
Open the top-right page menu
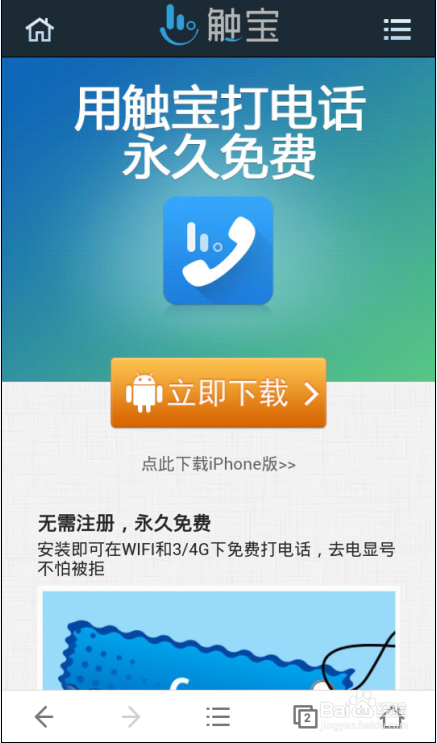(x=397, y=29)
